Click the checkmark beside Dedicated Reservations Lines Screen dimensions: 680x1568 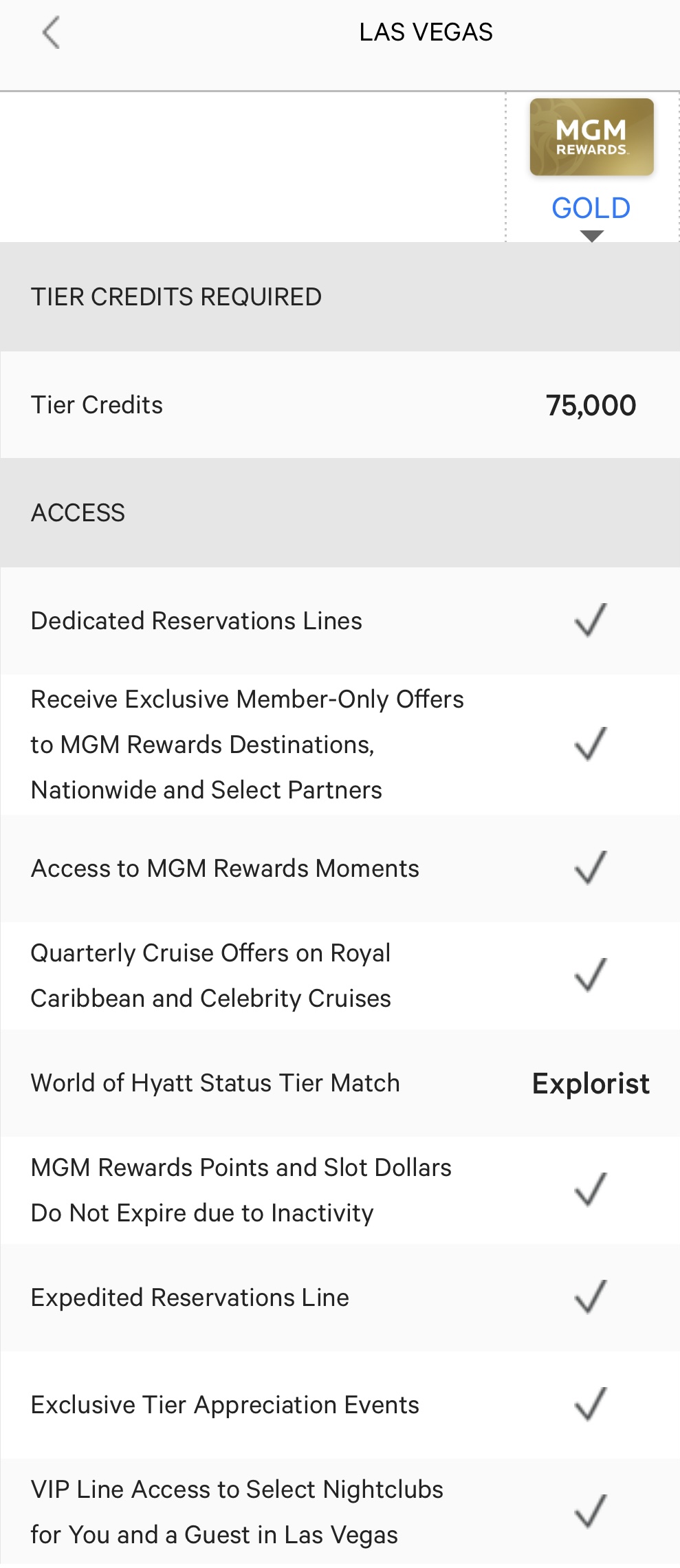590,620
